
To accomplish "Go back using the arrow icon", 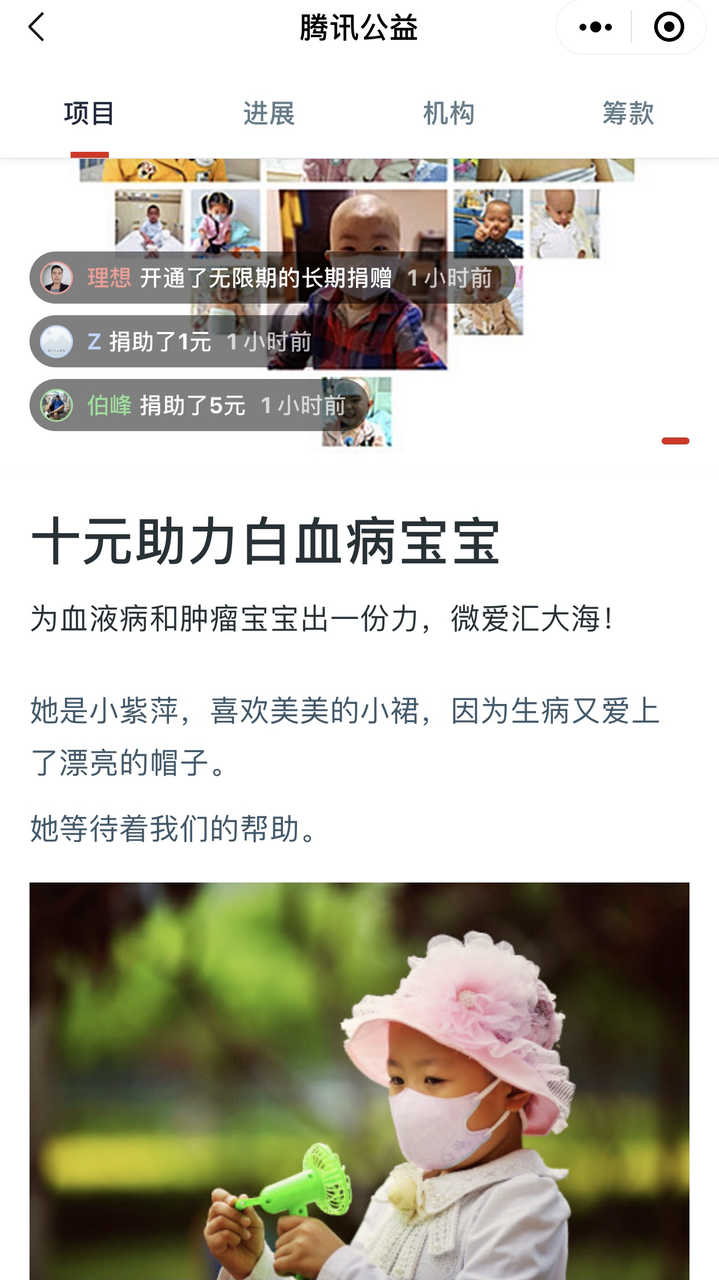I will tap(37, 27).
